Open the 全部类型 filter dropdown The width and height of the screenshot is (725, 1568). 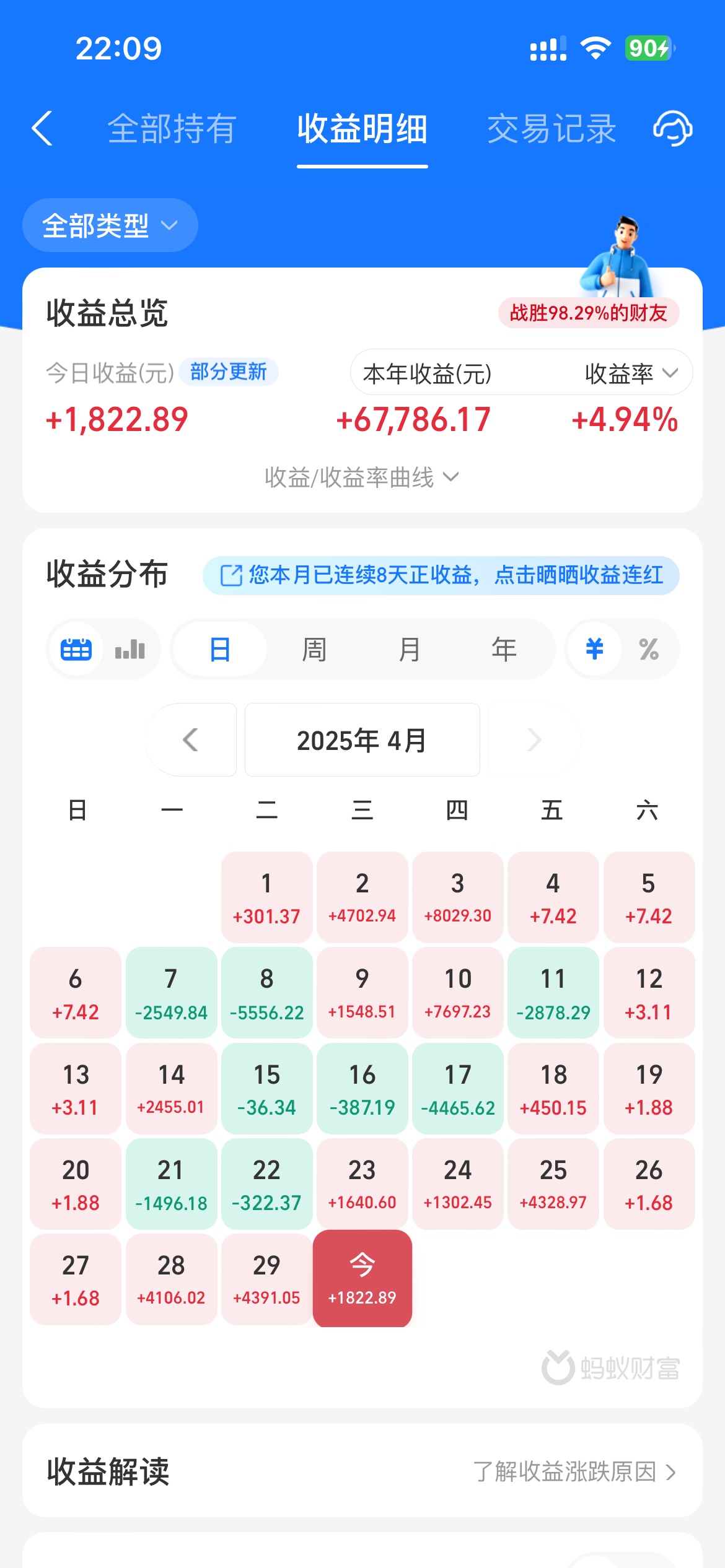[110, 225]
